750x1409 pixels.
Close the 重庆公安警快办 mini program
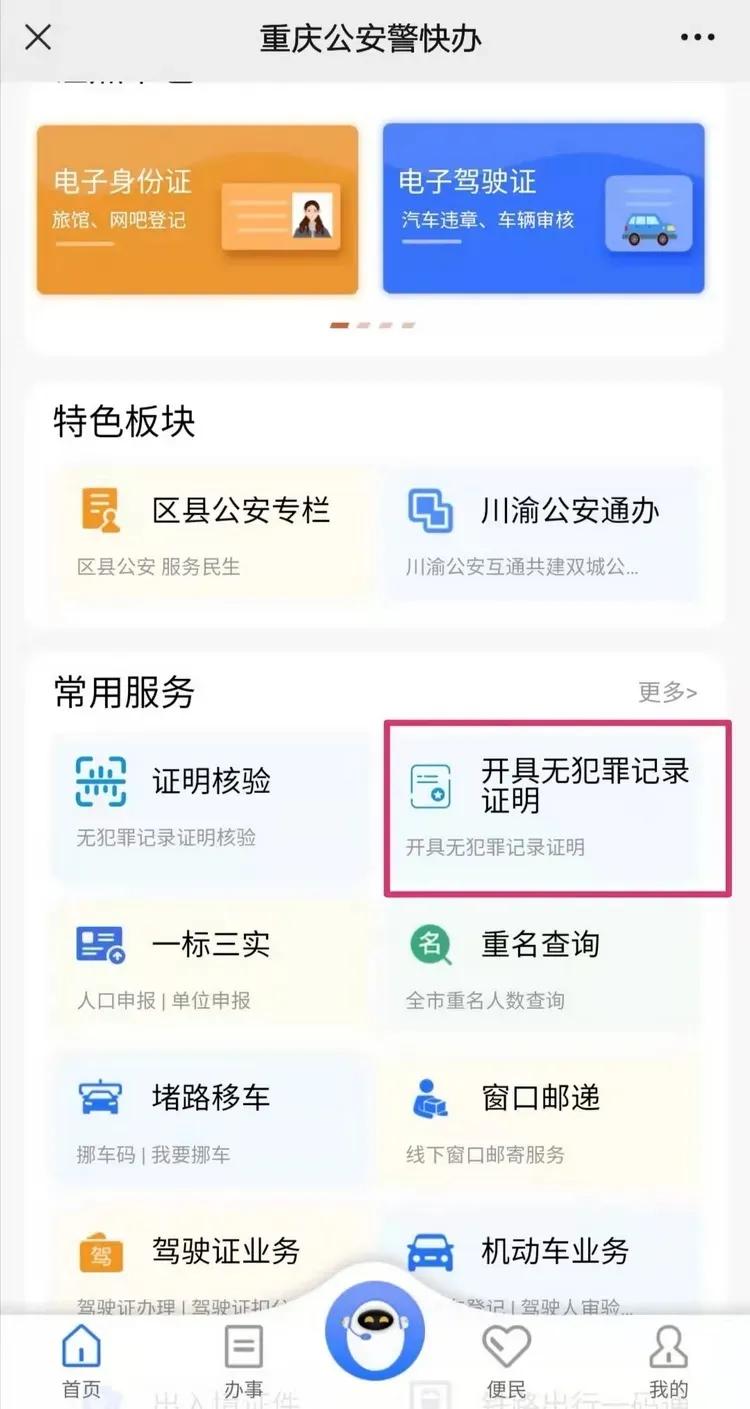[38, 38]
